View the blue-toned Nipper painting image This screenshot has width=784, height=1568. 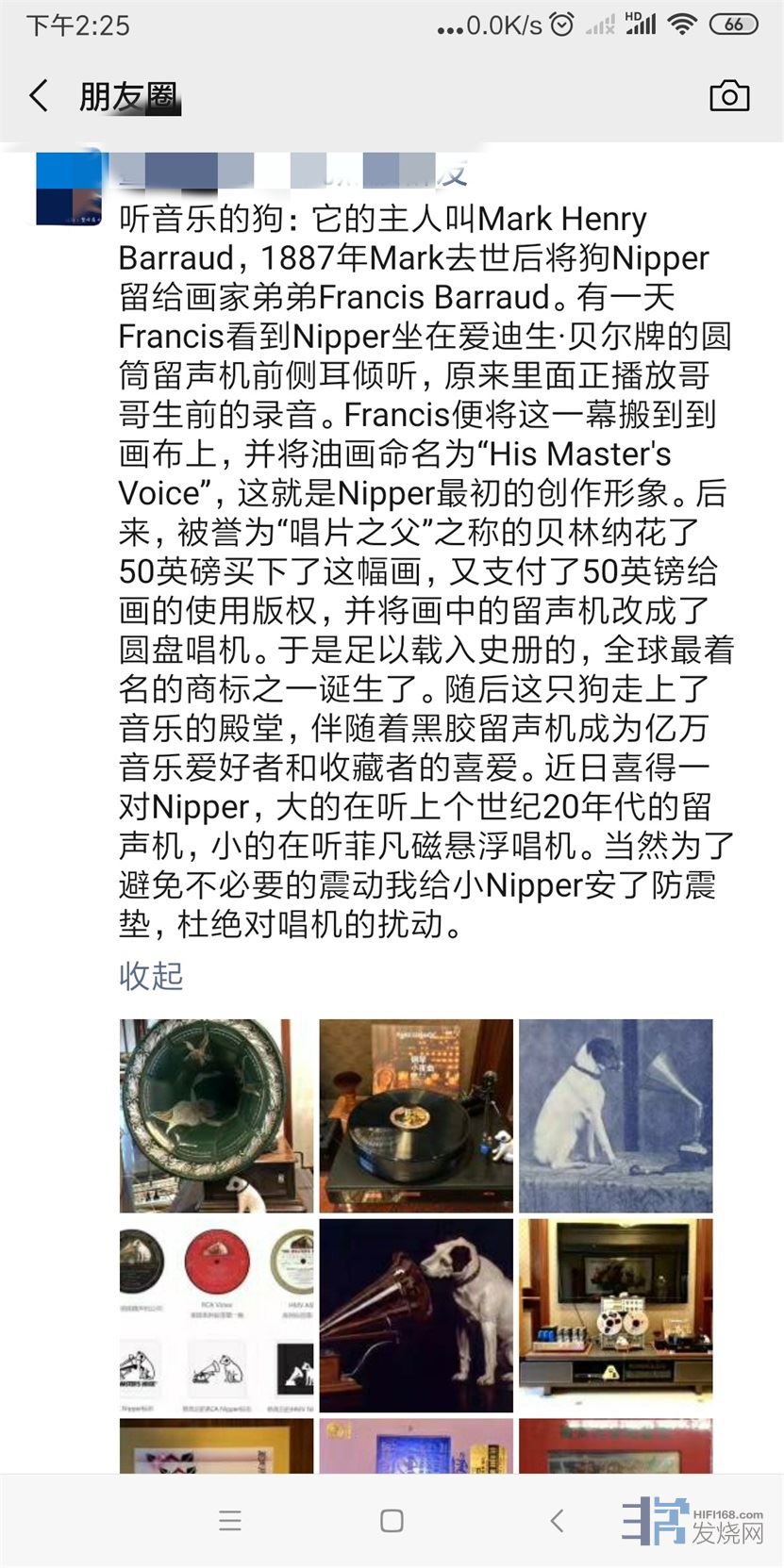coord(615,1115)
